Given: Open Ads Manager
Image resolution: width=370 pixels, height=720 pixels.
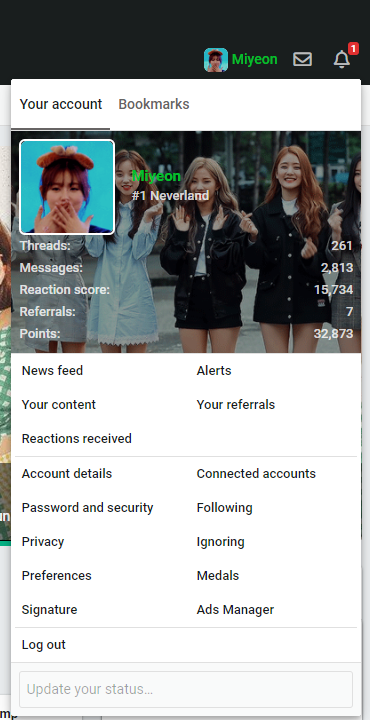Looking at the screenshot, I should [235, 609].
